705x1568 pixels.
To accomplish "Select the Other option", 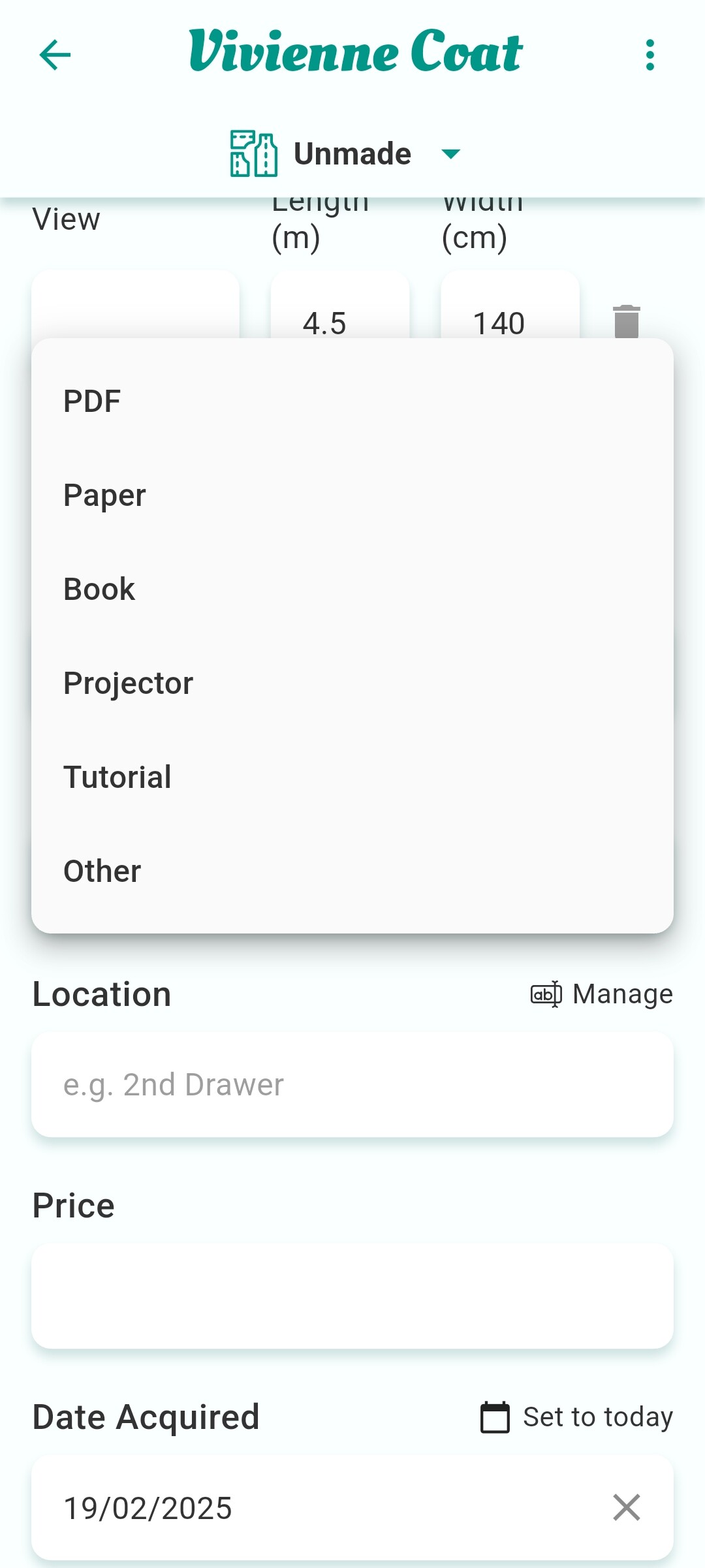I will point(352,871).
